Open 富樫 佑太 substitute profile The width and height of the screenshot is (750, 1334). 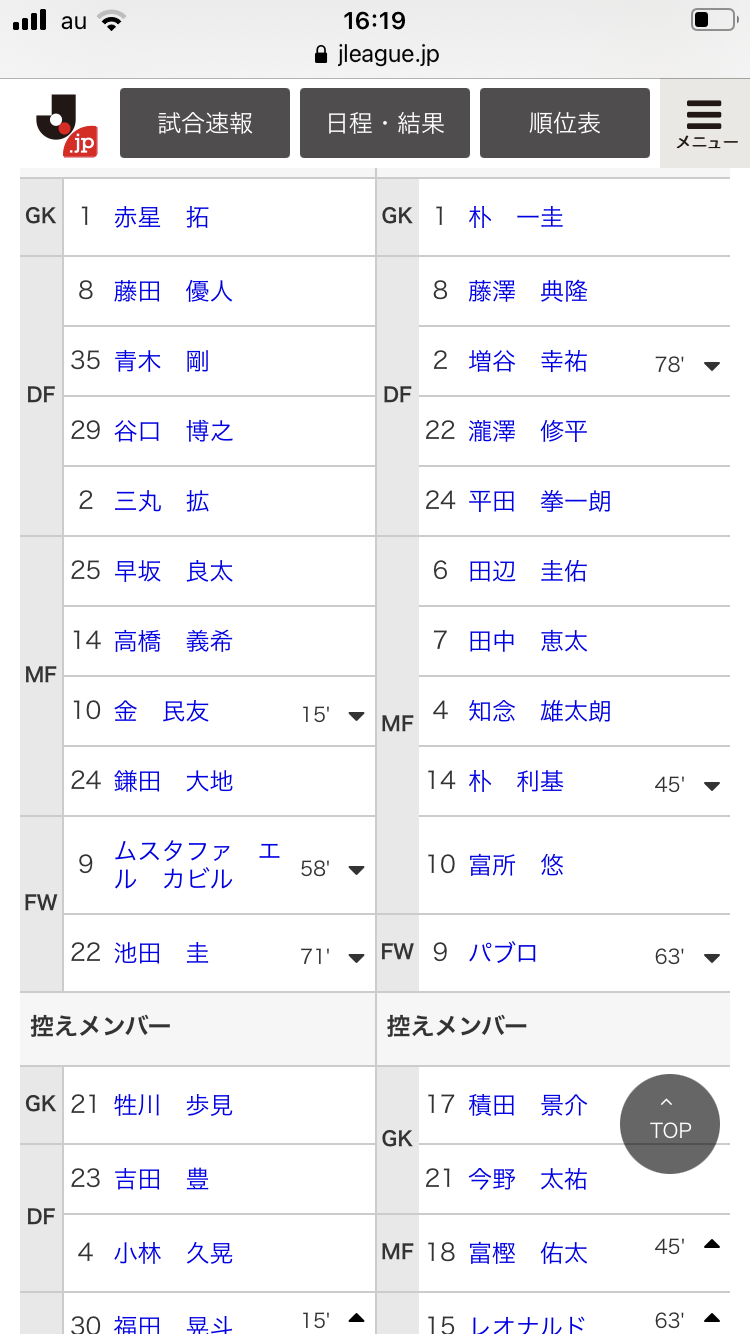528,1253
